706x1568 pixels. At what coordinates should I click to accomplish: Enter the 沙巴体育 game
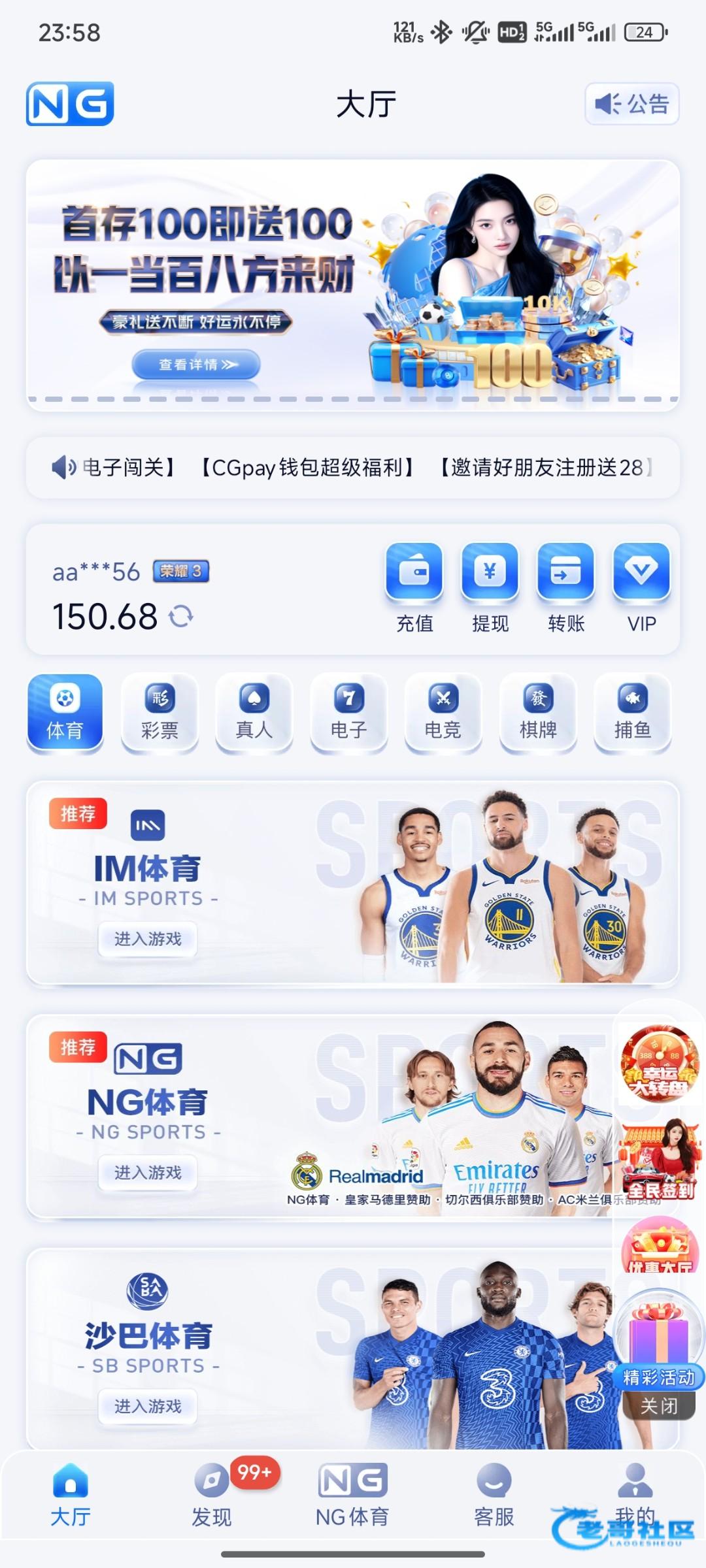point(148,1406)
